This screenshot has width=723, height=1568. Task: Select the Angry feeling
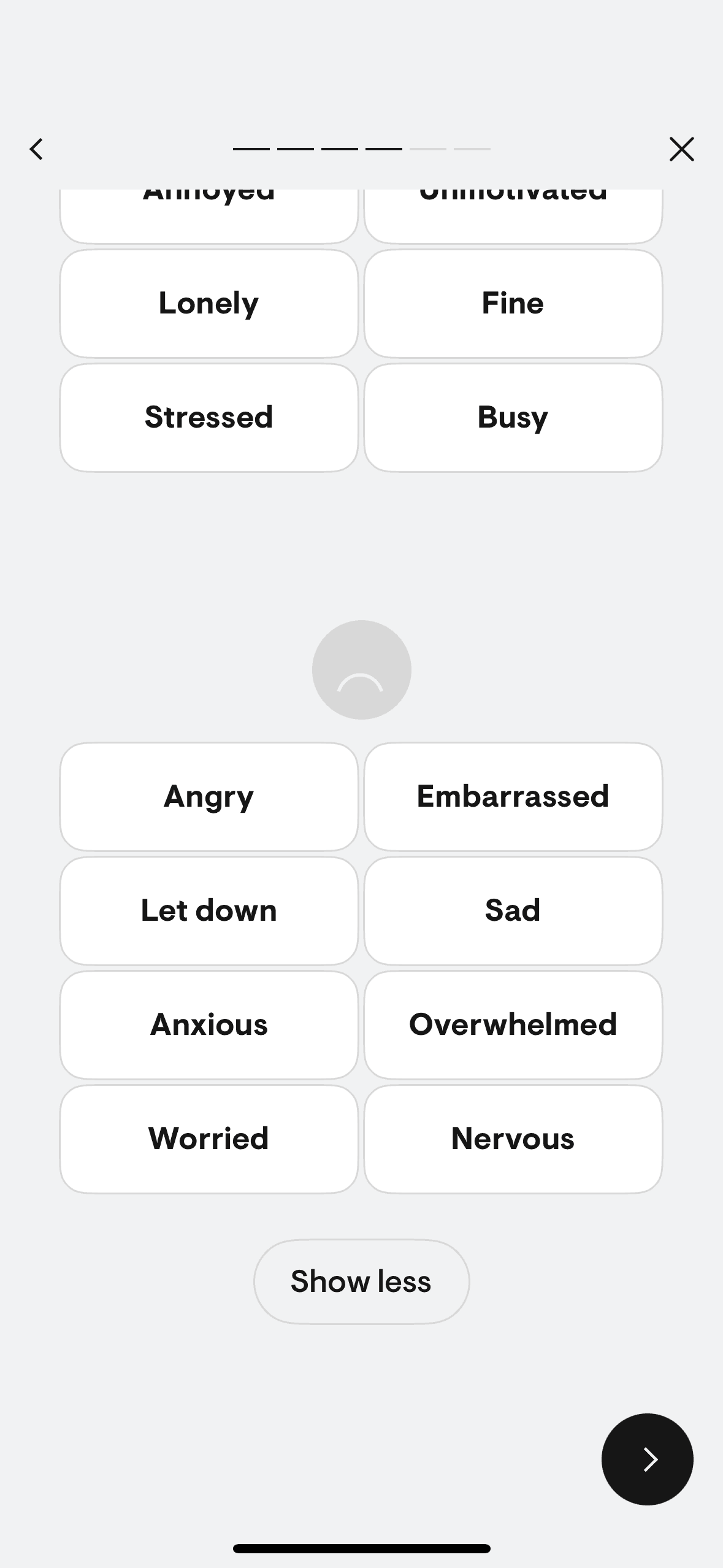208,796
